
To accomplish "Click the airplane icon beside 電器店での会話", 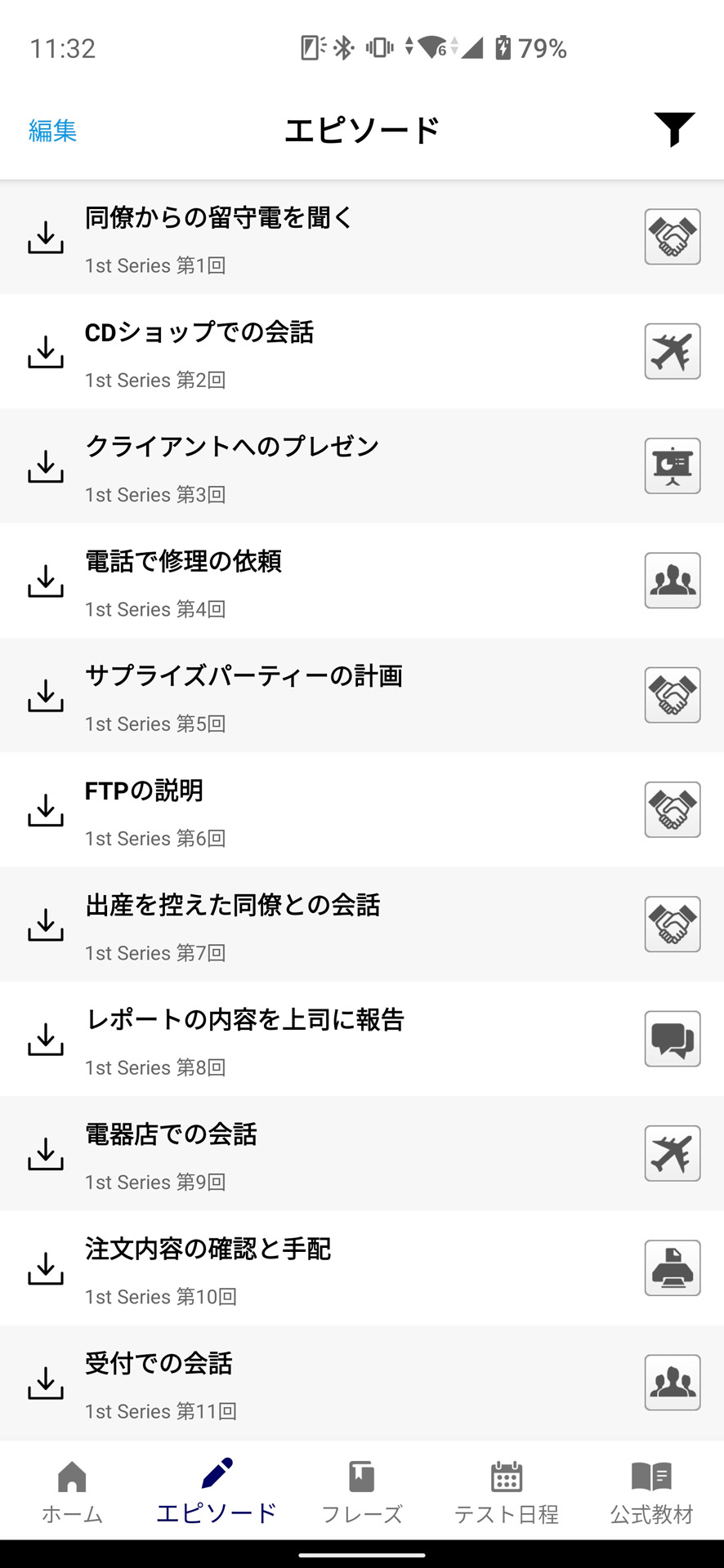I will 672,1154.
